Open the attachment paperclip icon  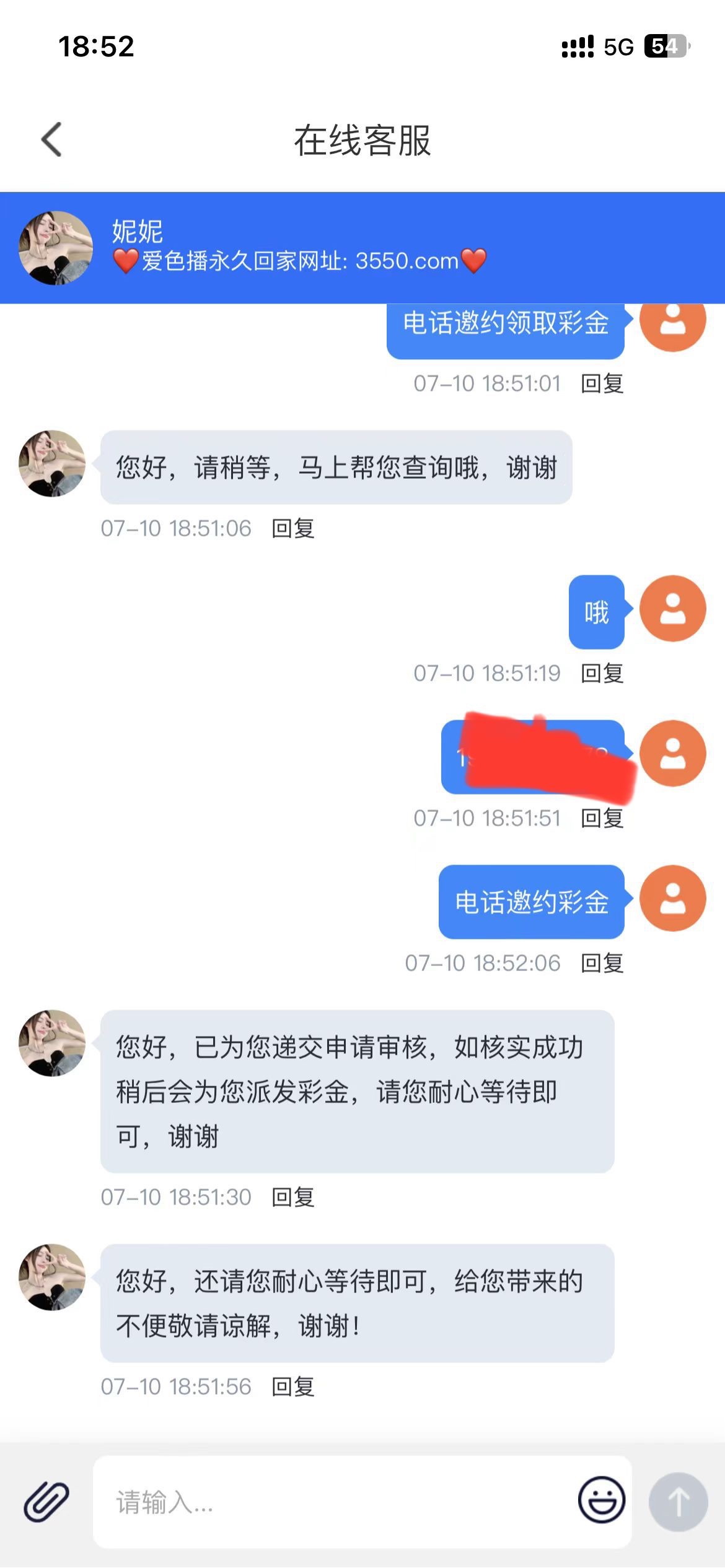(x=46, y=1501)
